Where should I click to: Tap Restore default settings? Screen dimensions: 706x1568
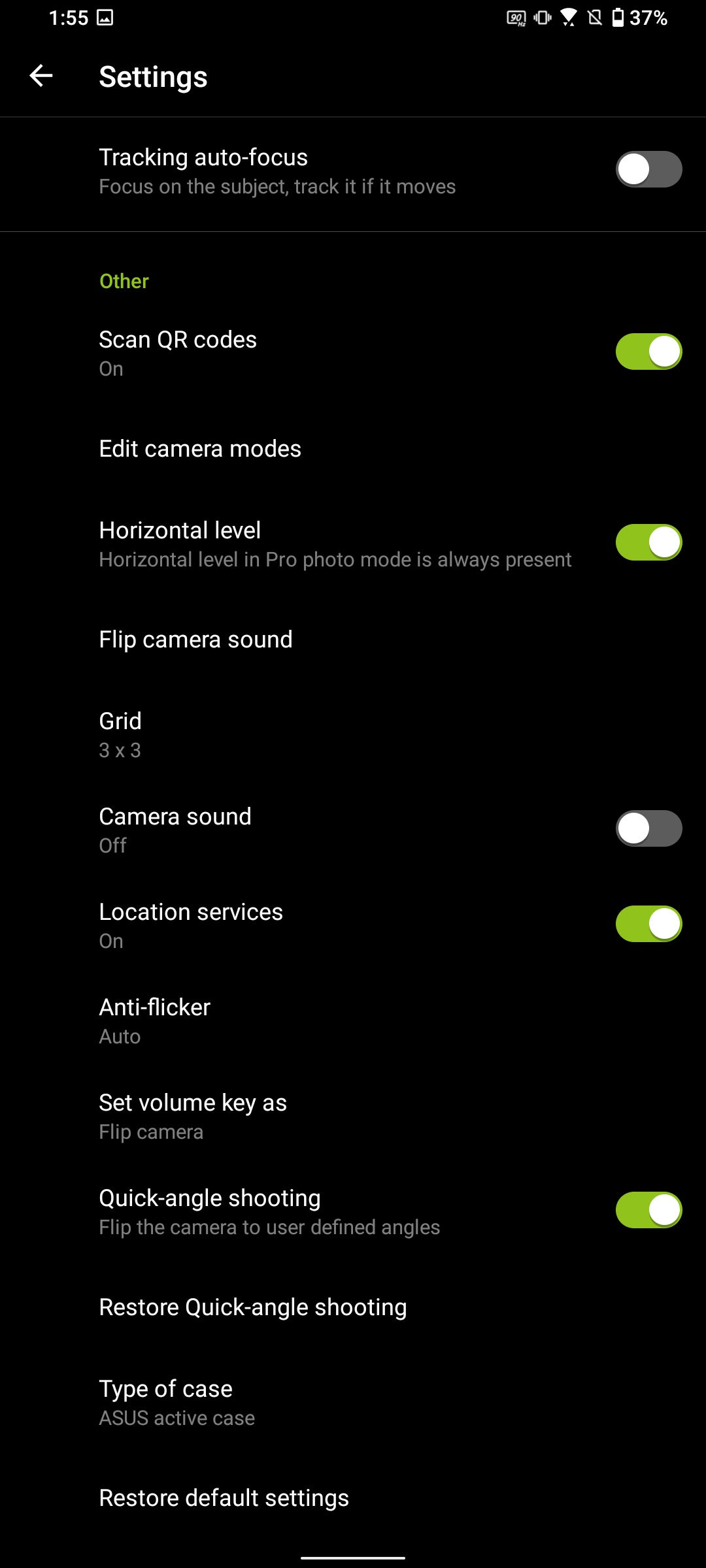pos(224,1498)
